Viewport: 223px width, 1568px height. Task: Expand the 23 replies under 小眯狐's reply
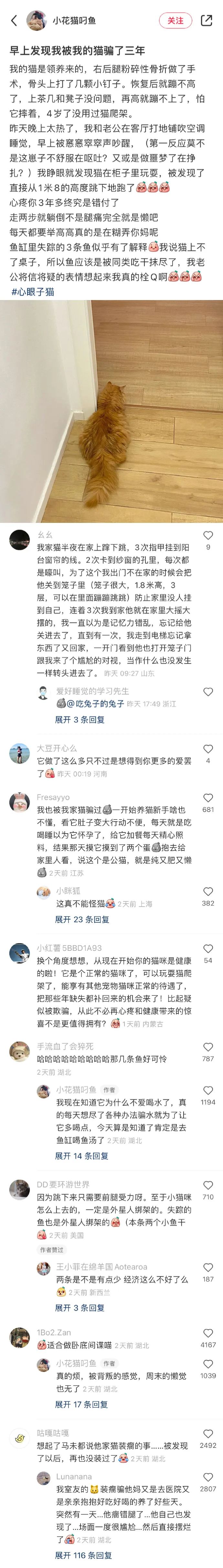(82, 919)
